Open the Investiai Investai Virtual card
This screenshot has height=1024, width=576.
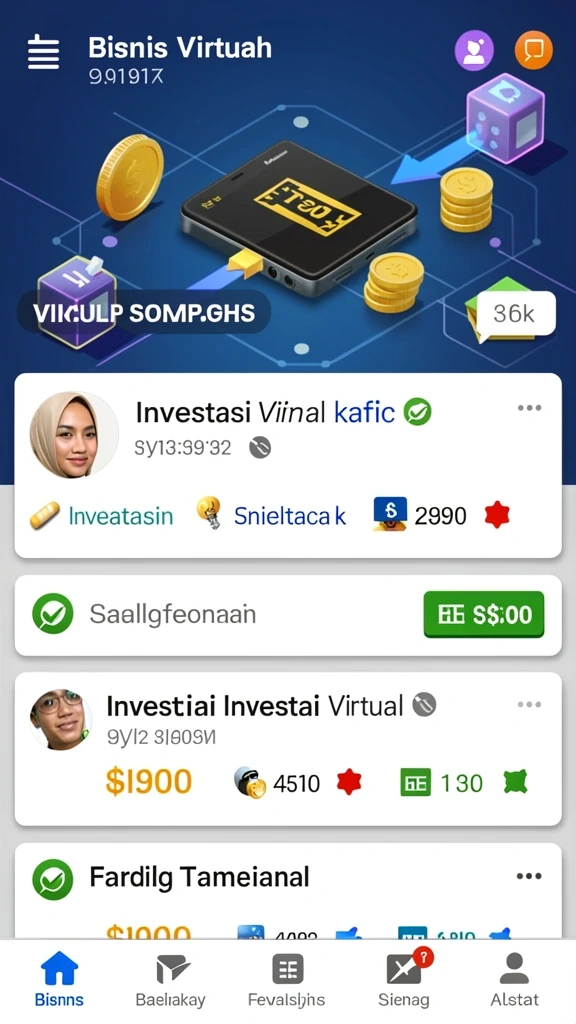click(x=288, y=749)
